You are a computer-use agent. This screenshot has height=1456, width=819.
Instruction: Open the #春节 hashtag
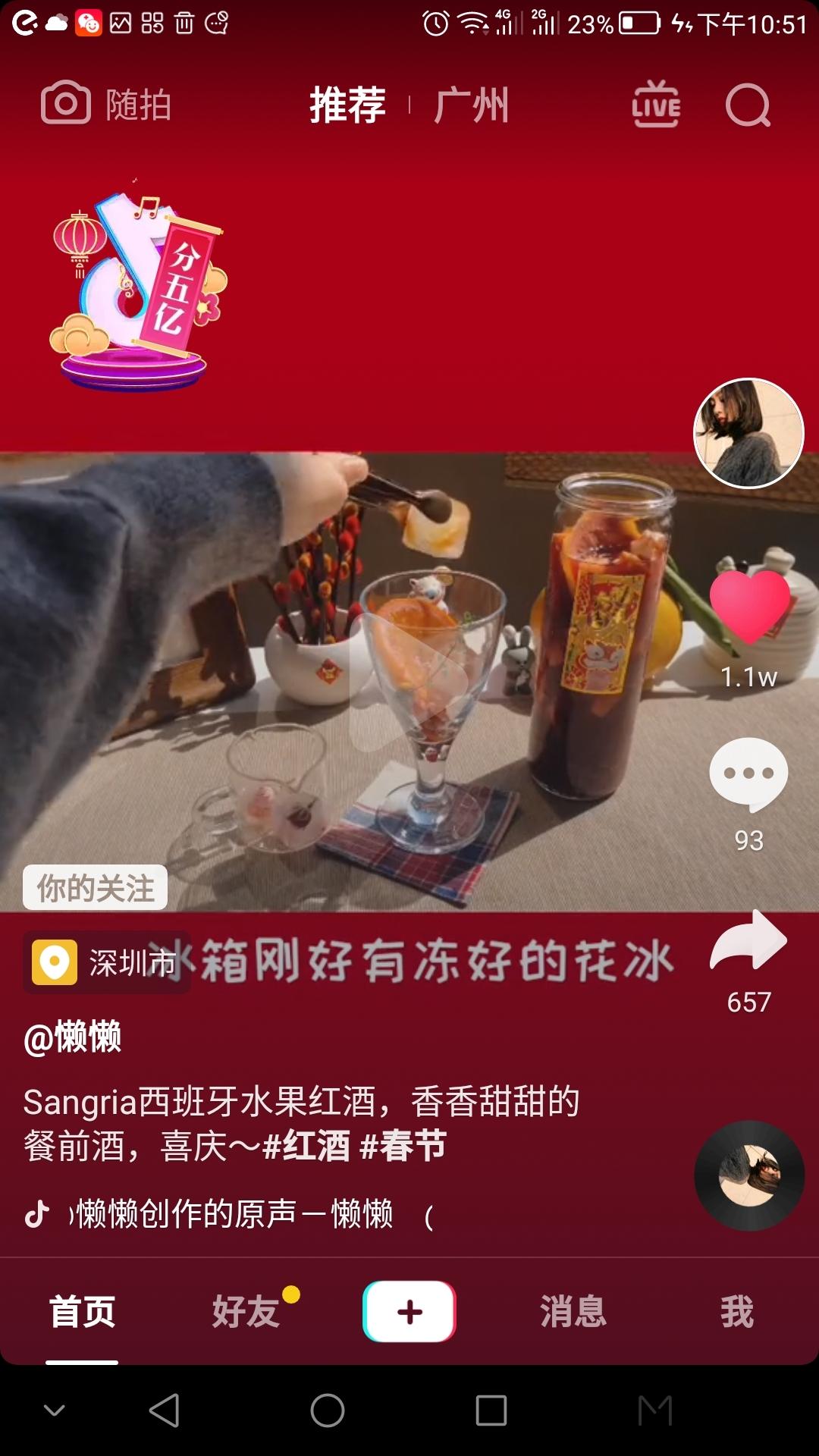(x=403, y=1146)
